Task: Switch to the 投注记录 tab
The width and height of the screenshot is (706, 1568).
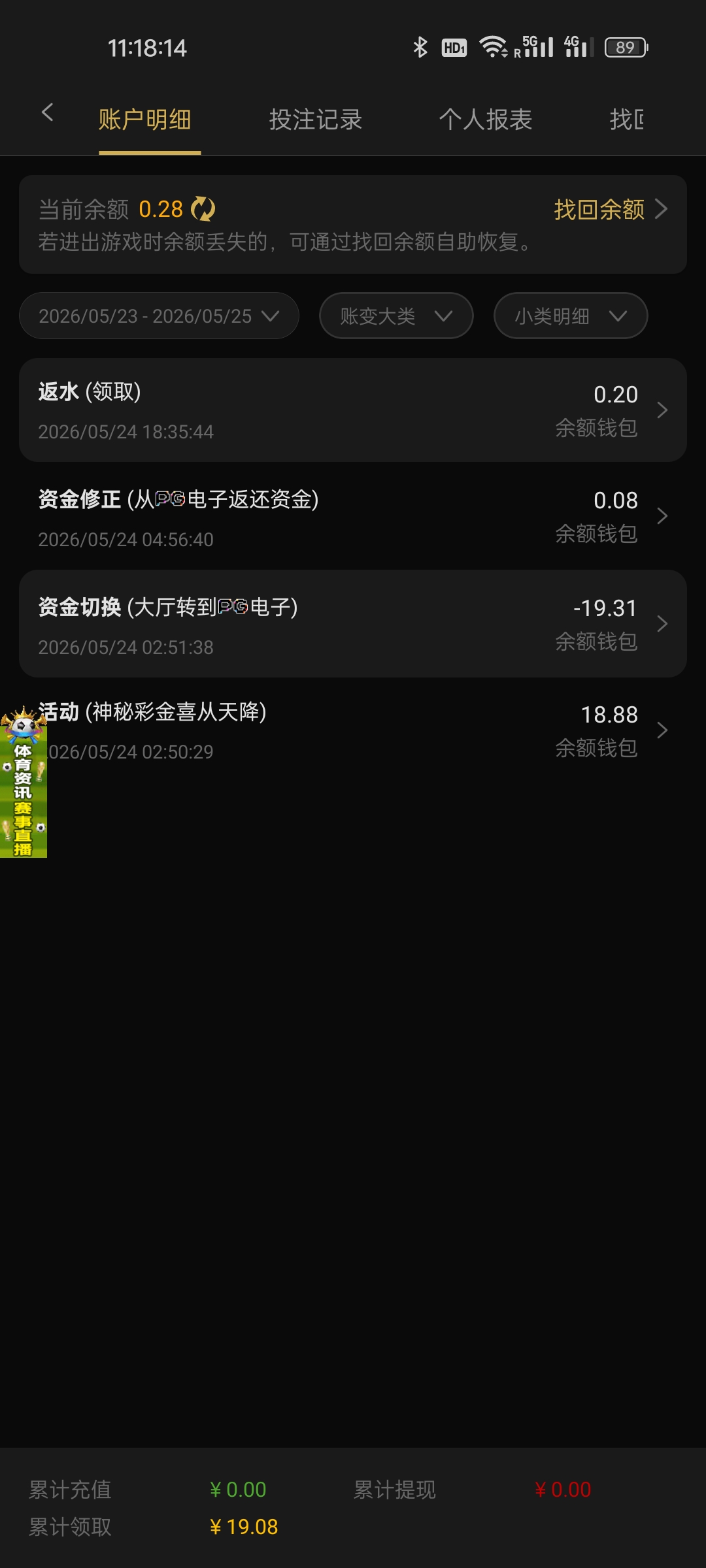Action: (316, 120)
